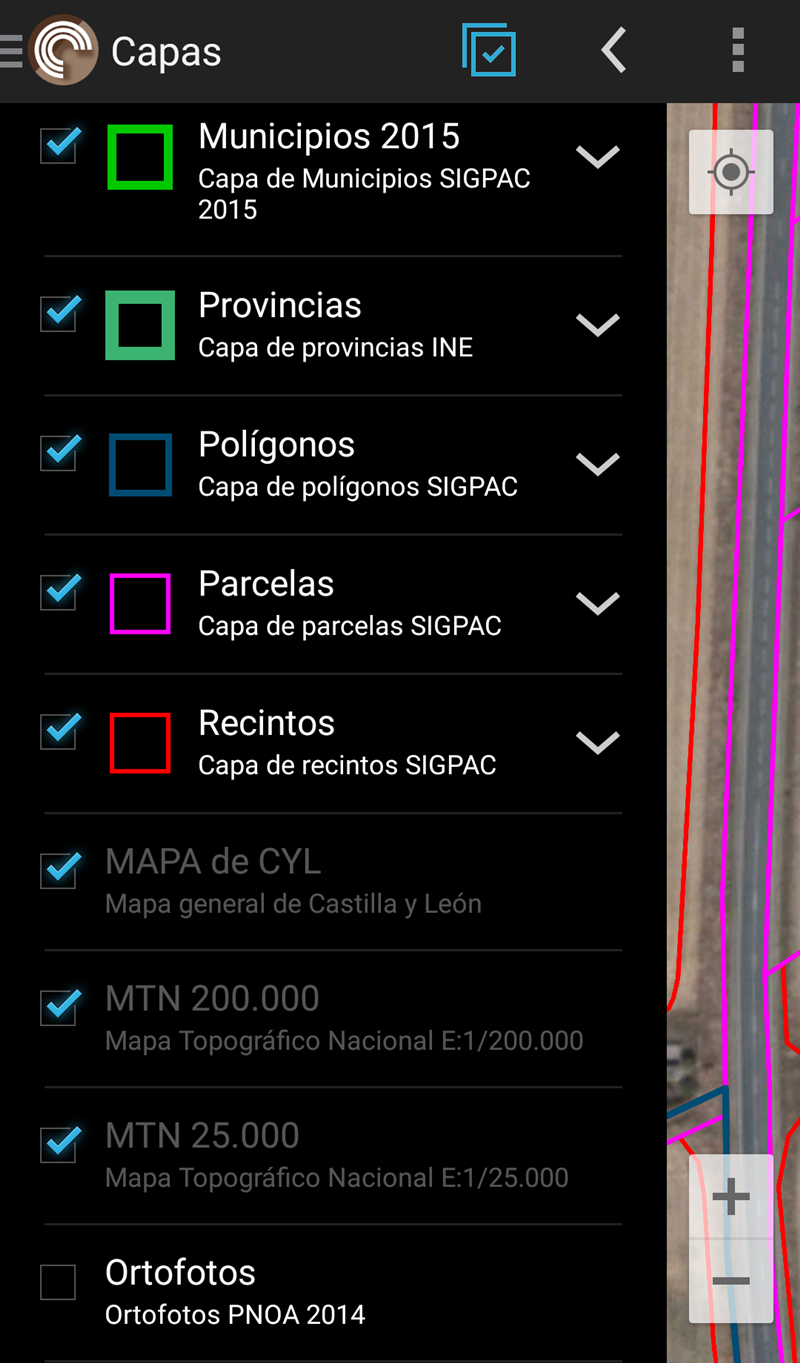Open the drawer menu beside the Capas logo
This screenshot has height=1363, width=800.
(12, 51)
